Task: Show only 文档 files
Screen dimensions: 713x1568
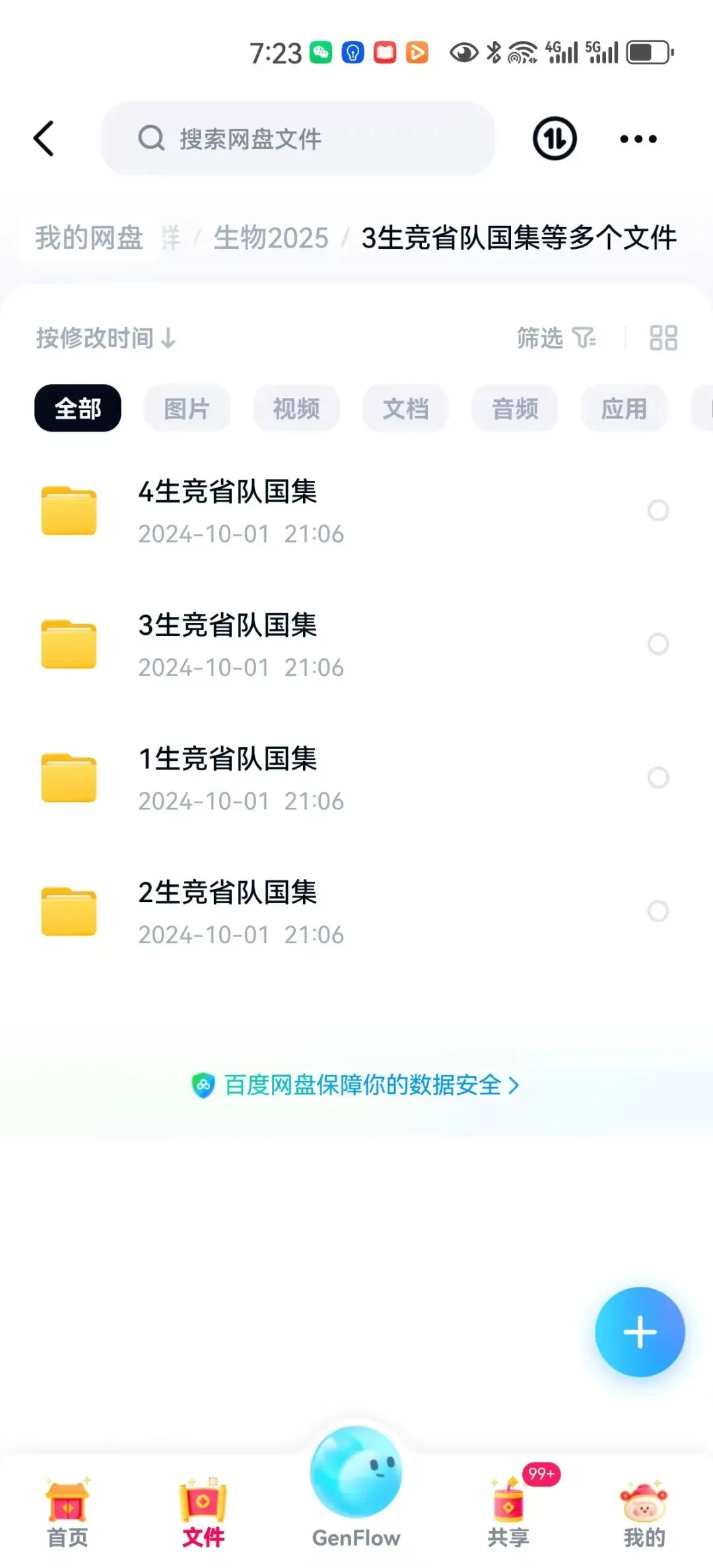Action: coord(405,408)
